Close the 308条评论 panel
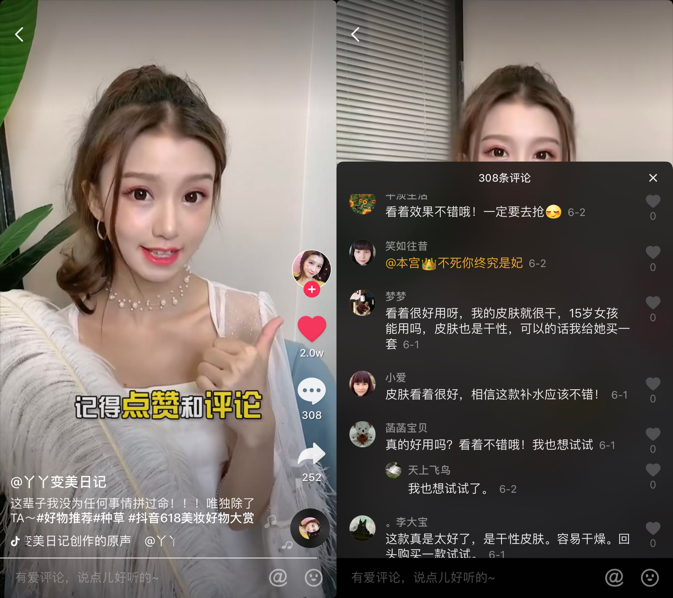 [653, 178]
